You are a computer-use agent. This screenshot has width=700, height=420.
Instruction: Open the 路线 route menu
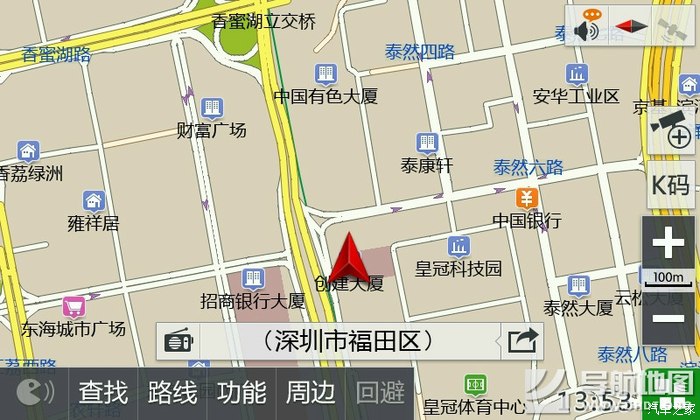point(172,393)
